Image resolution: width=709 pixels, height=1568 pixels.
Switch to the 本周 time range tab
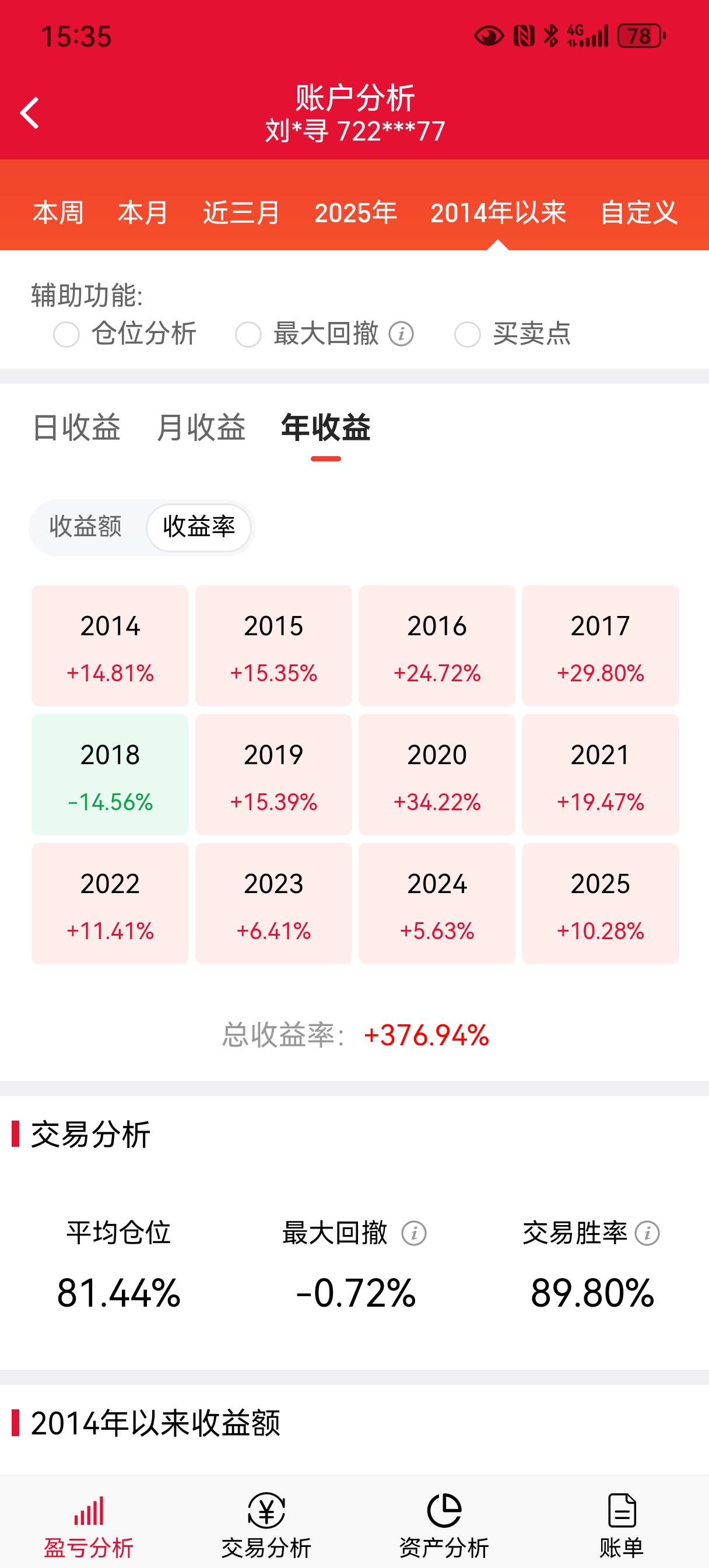[58, 212]
